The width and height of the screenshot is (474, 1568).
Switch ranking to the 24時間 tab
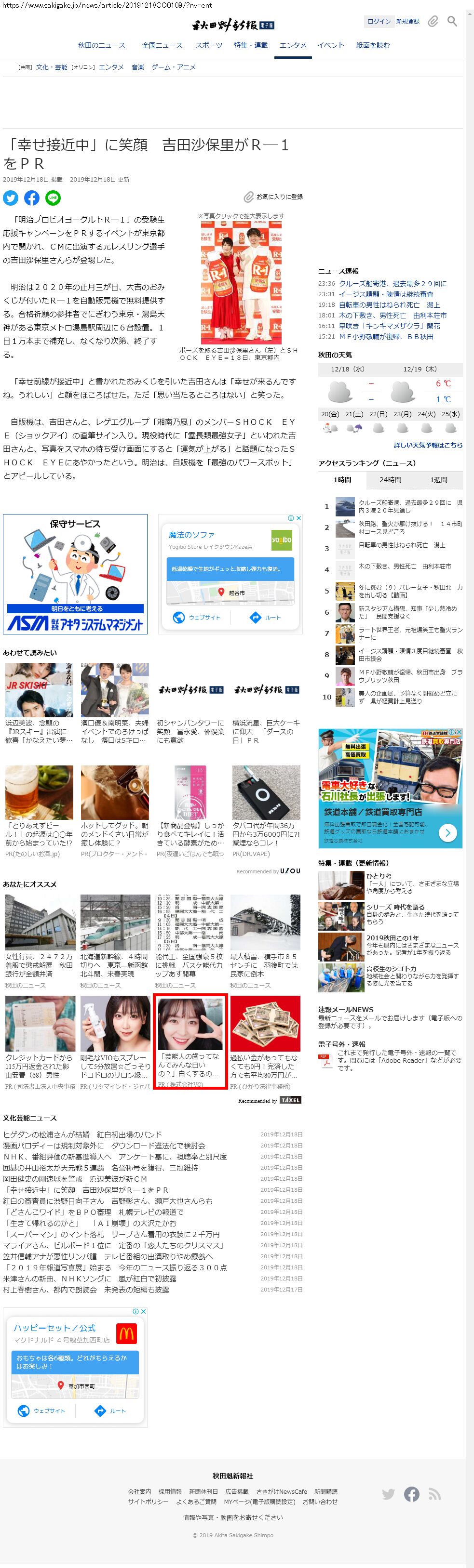tap(390, 480)
